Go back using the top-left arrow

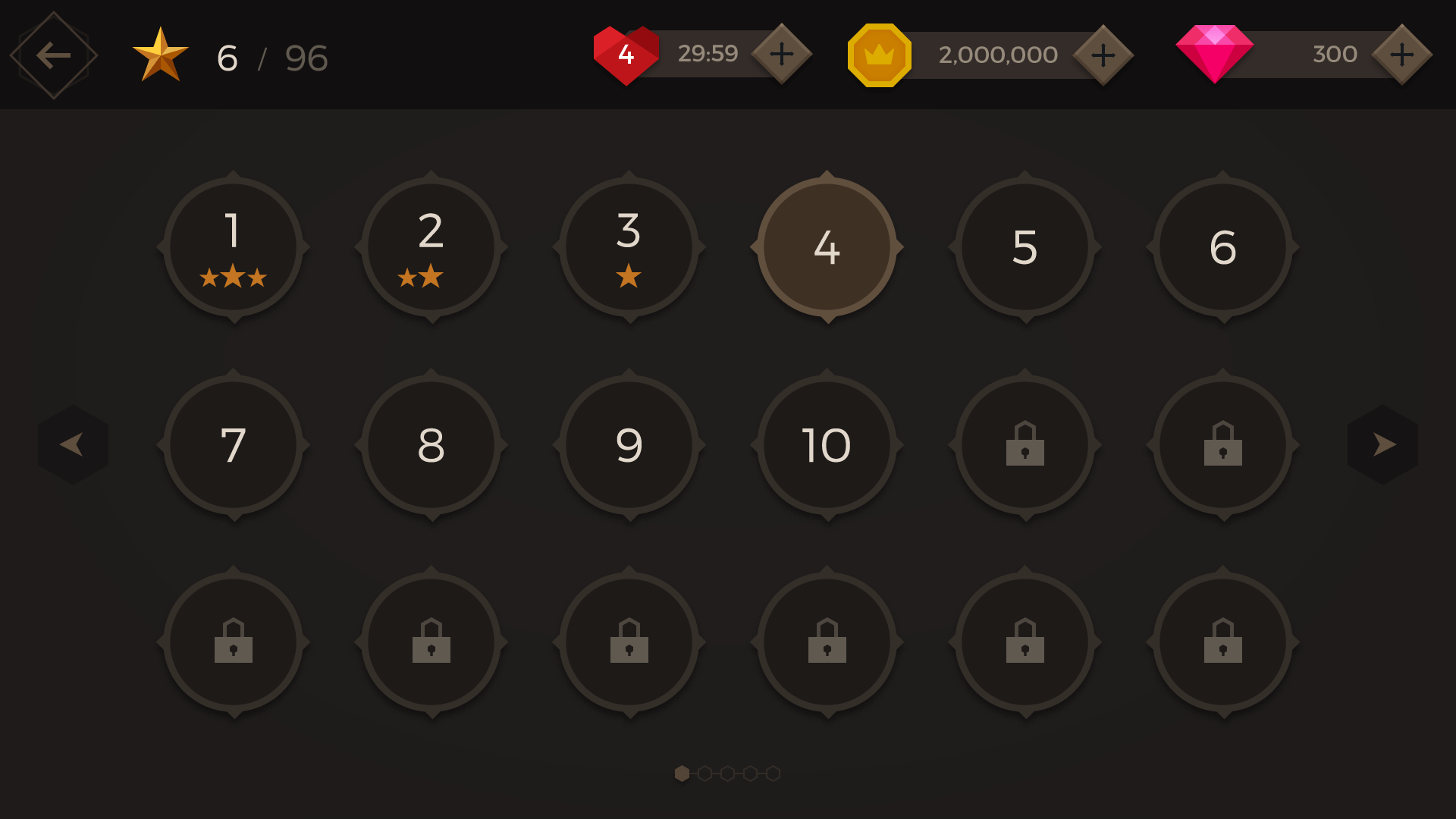[x=53, y=55]
